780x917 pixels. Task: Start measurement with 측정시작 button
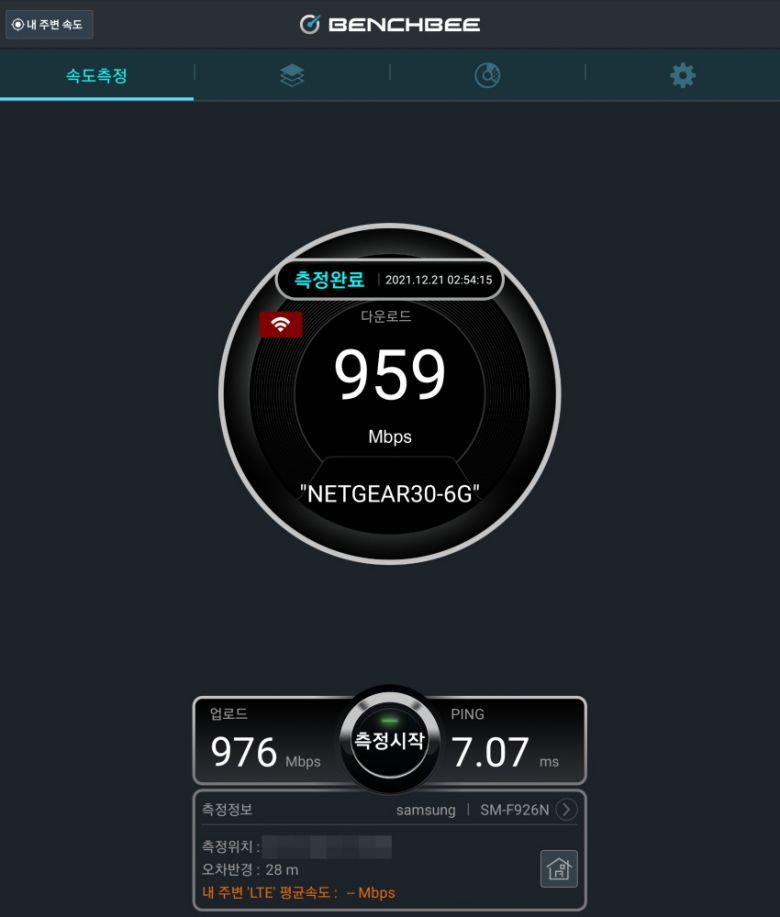[x=389, y=742]
